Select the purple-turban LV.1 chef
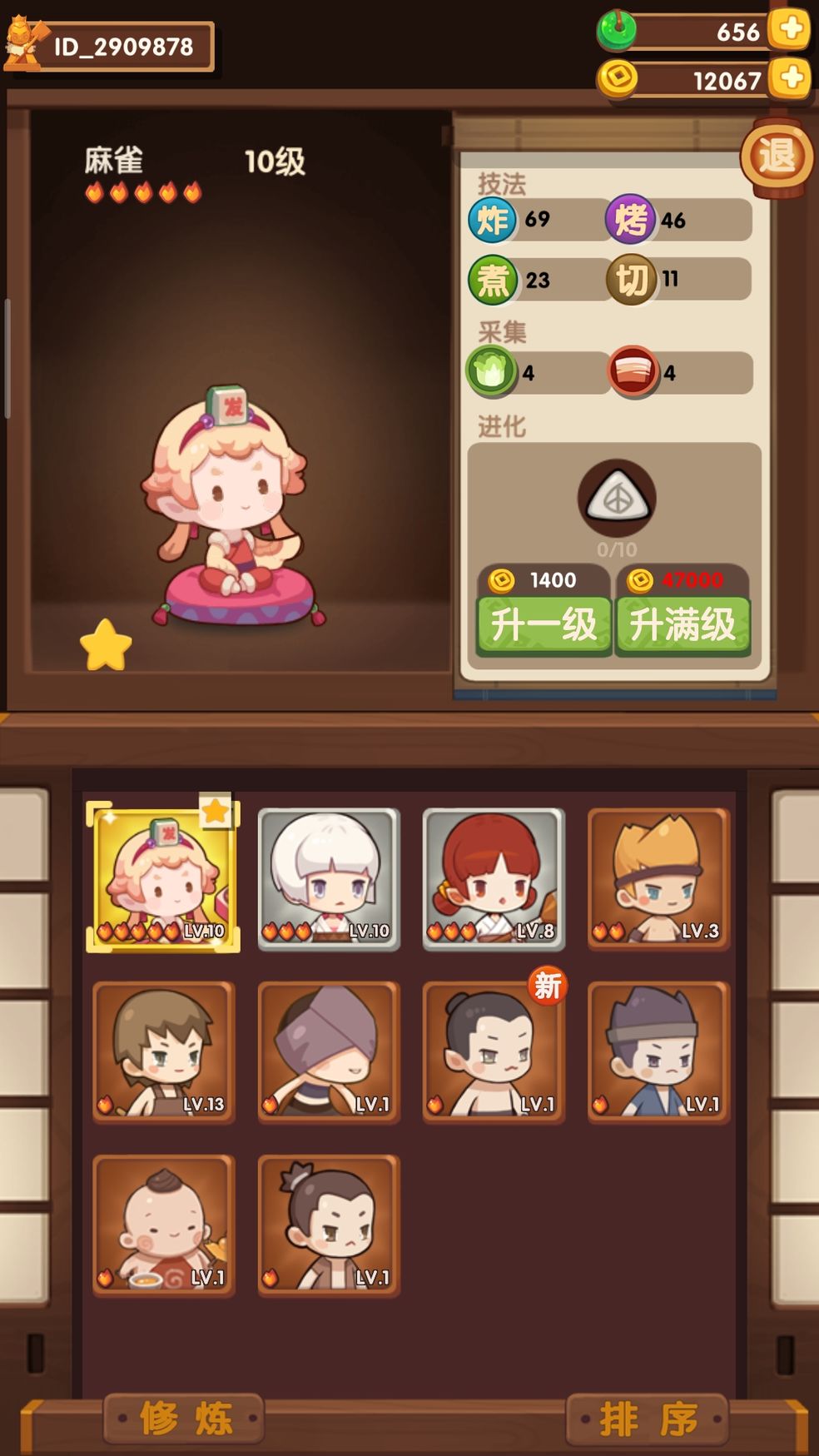 [x=329, y=1051]
